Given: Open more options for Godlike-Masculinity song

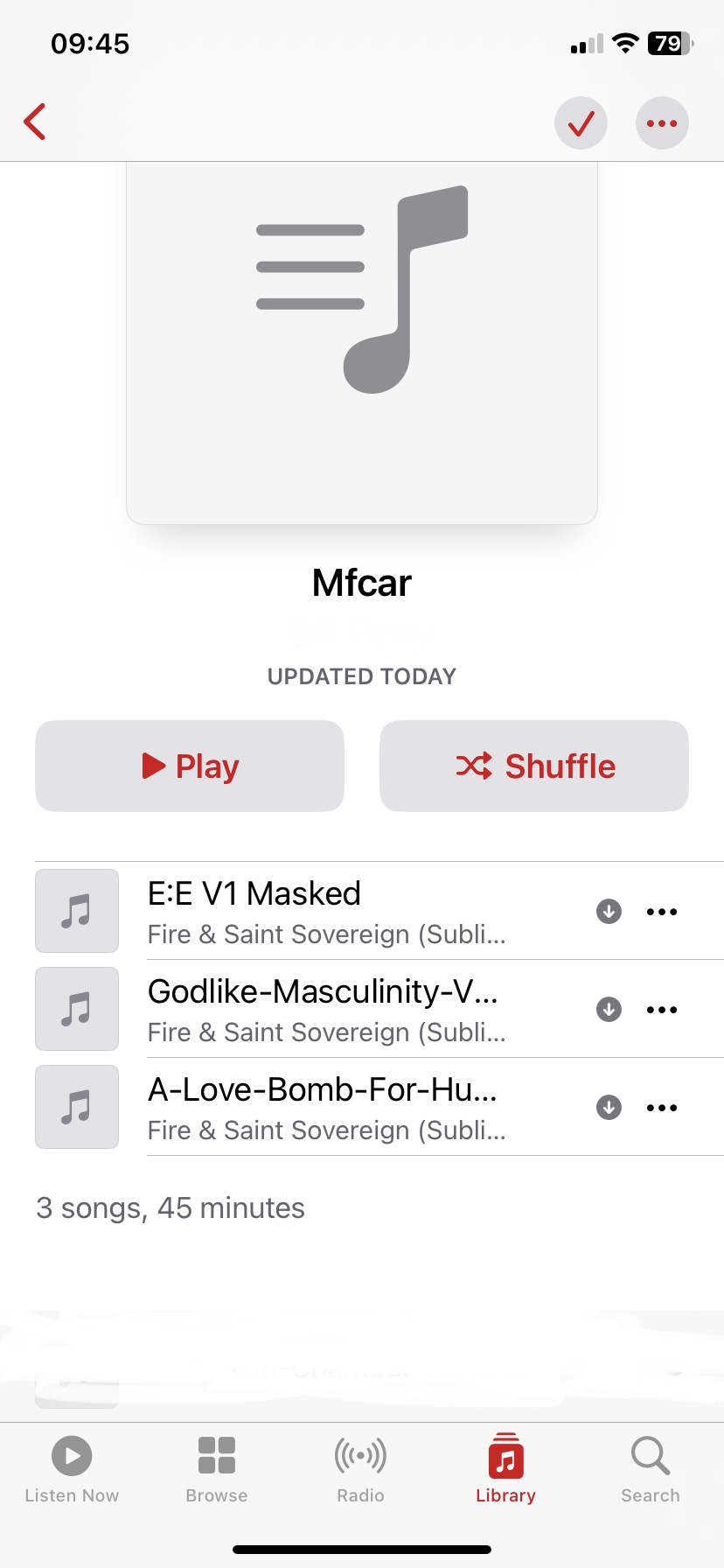Looking at the screenshot, I should pos(662,1010).
